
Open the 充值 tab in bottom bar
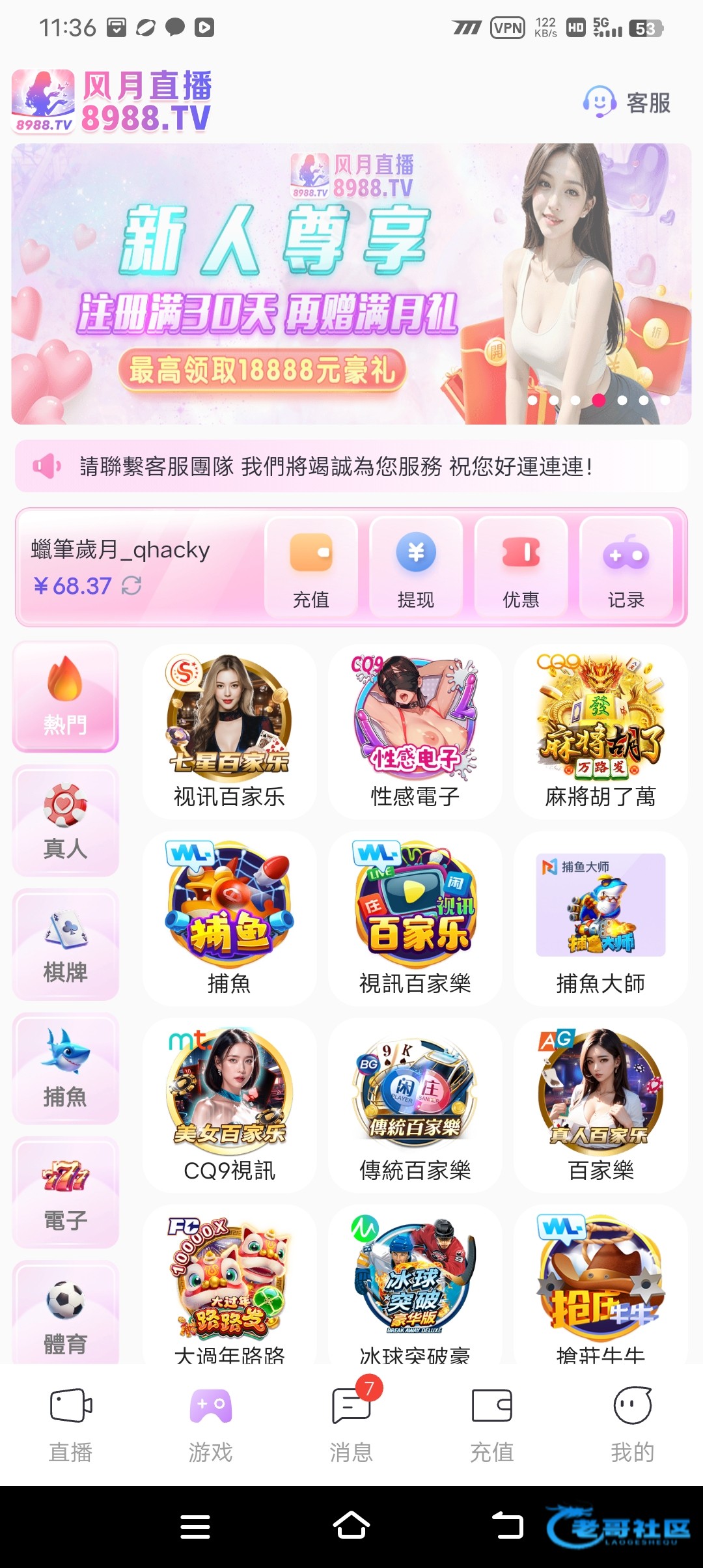point(492,1424)
